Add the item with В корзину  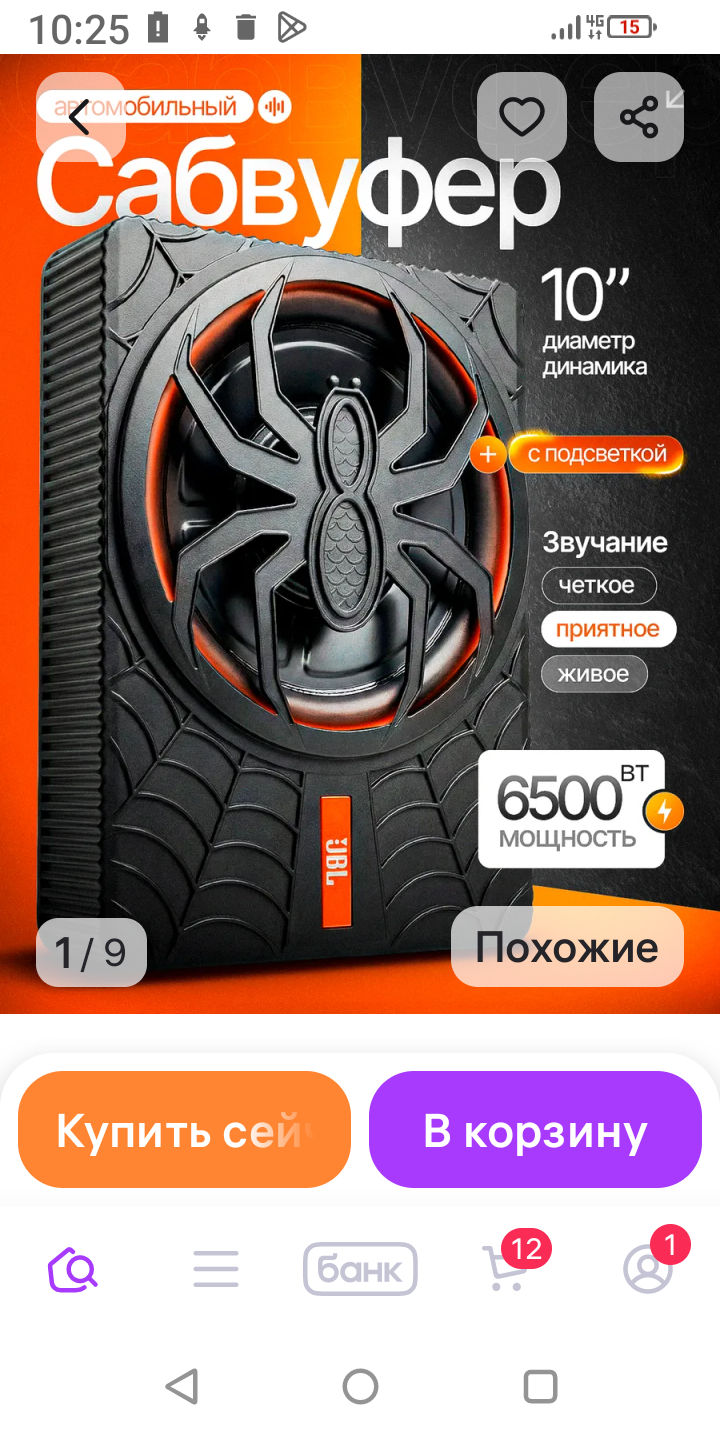coord(535,1130)
